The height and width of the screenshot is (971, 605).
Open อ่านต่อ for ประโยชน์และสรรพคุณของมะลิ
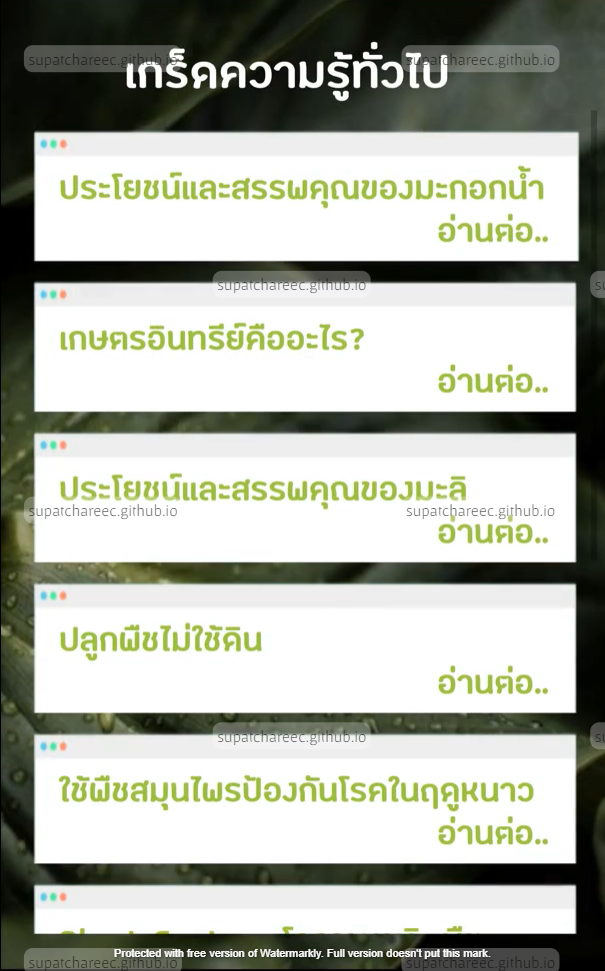[x=493, y=534]
